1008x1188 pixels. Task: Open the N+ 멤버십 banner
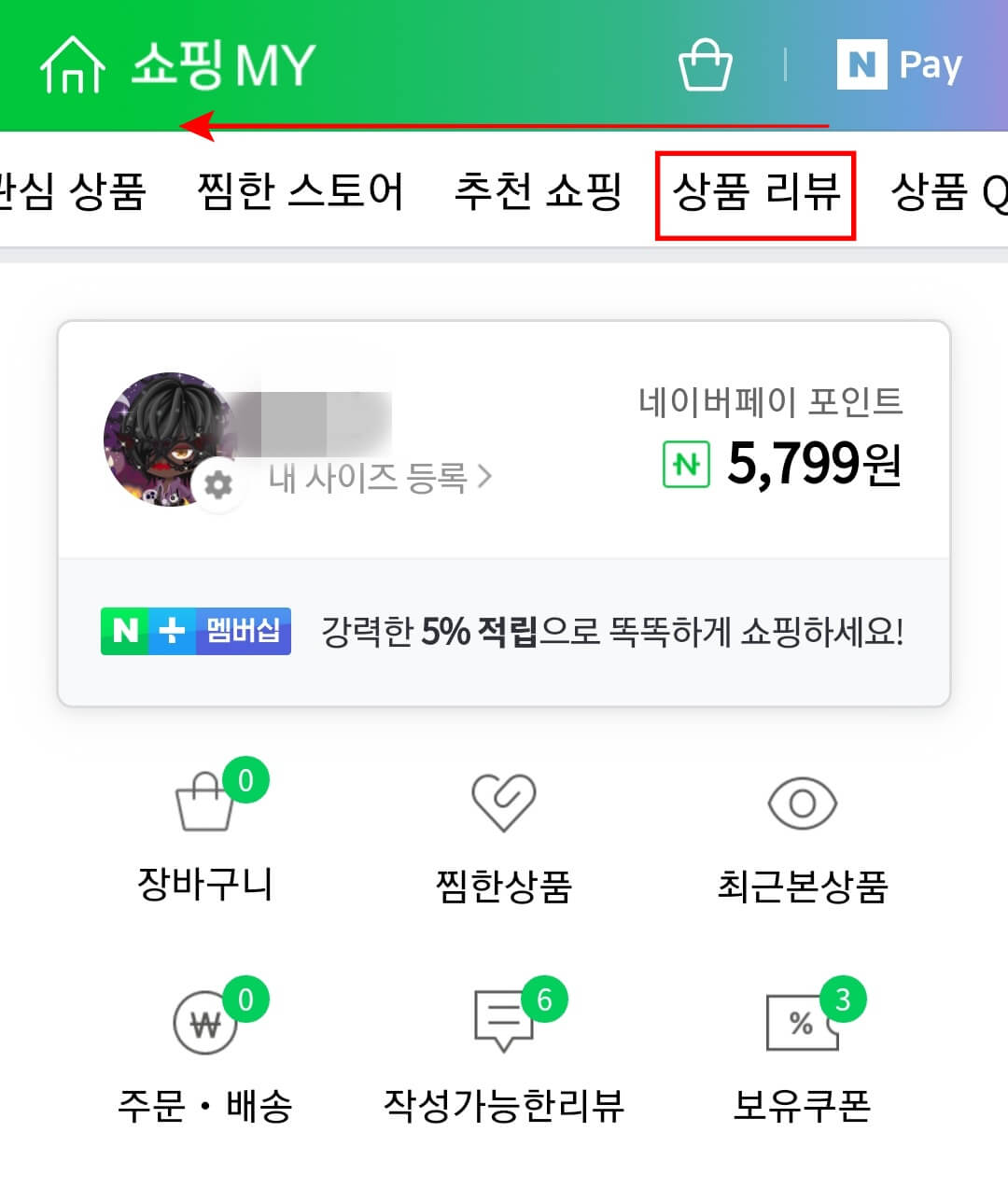[x=195, y=632]
